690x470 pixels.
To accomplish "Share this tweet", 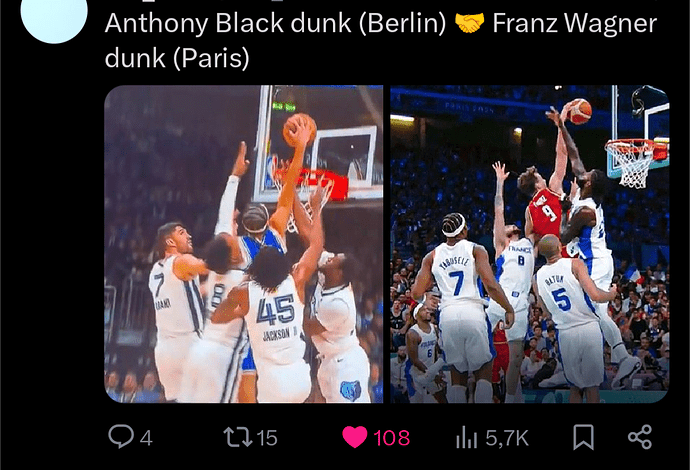I will coord(640,437).
